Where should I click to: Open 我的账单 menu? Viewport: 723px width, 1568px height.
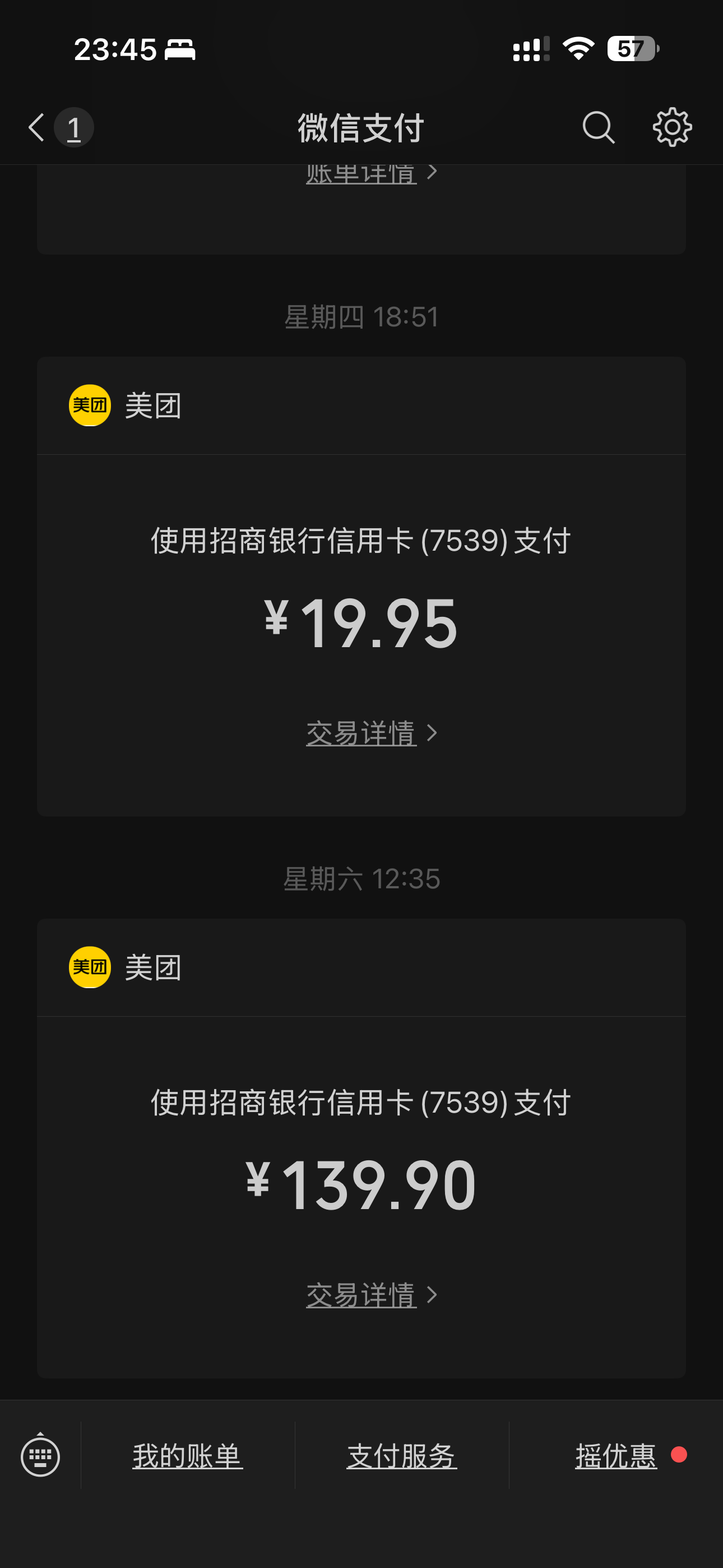click(x=187, y=1456)
